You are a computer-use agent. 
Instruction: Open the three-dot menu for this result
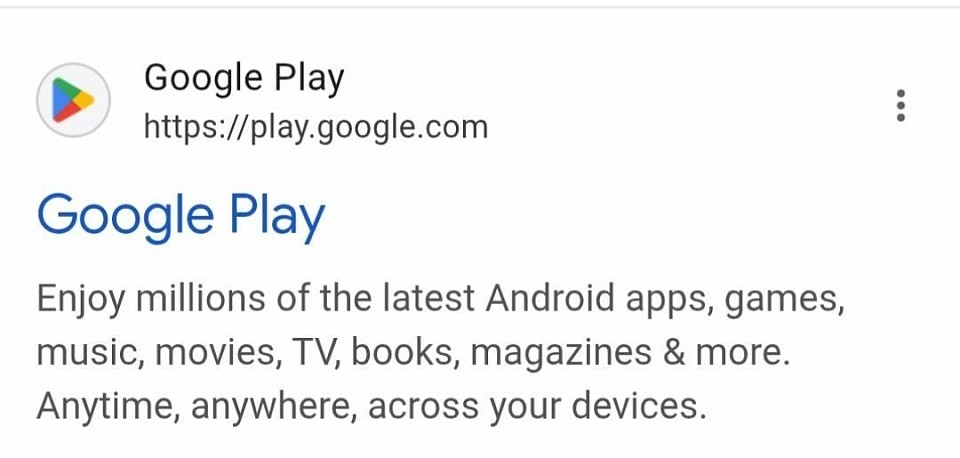[x=901, y=105]
